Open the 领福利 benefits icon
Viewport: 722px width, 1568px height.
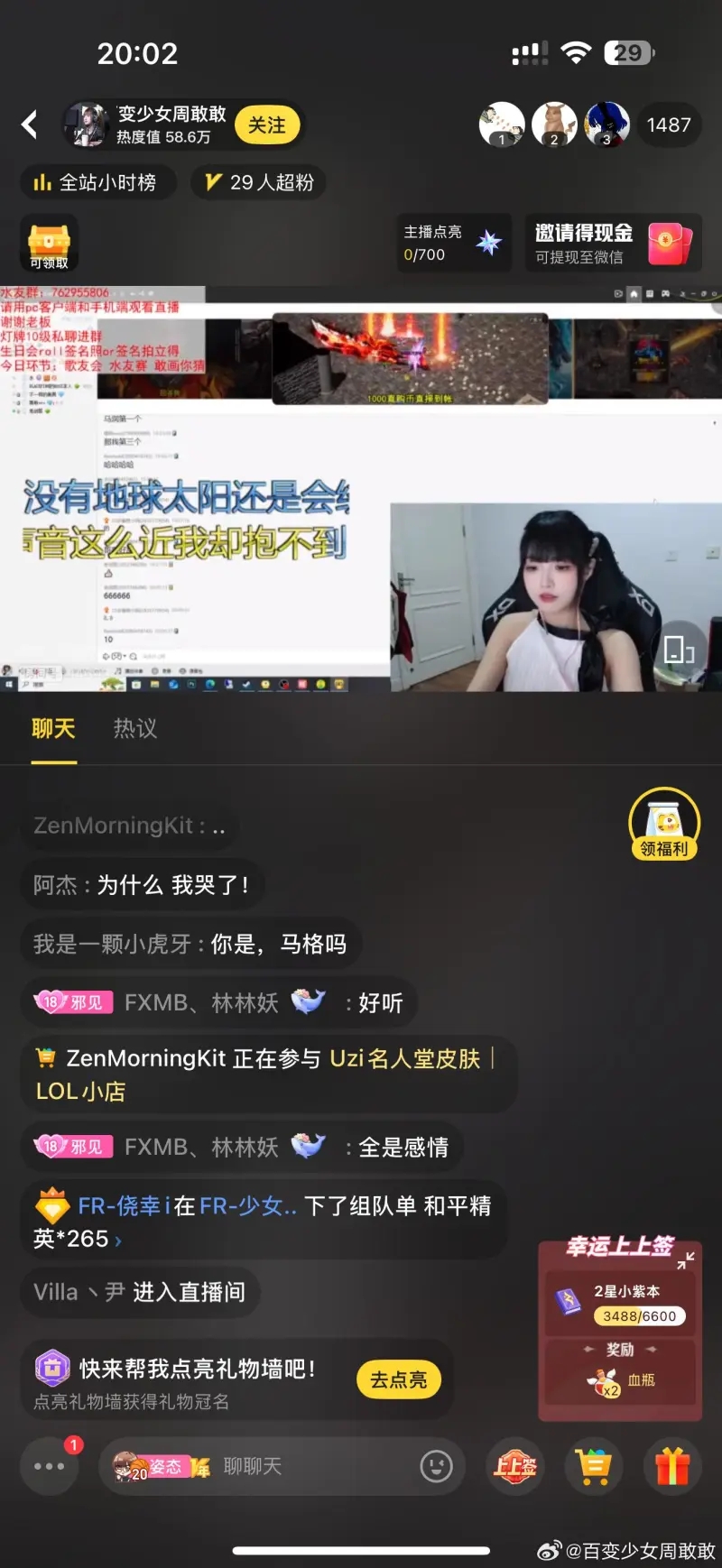click(x=664, y=825)
